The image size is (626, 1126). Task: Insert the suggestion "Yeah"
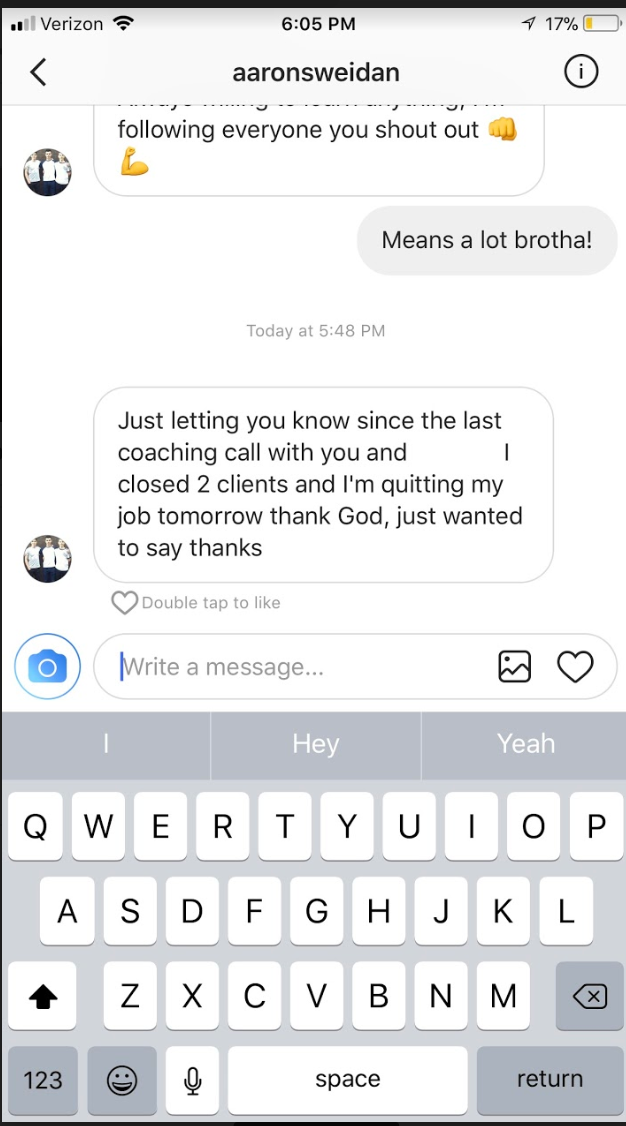[525, 744]
